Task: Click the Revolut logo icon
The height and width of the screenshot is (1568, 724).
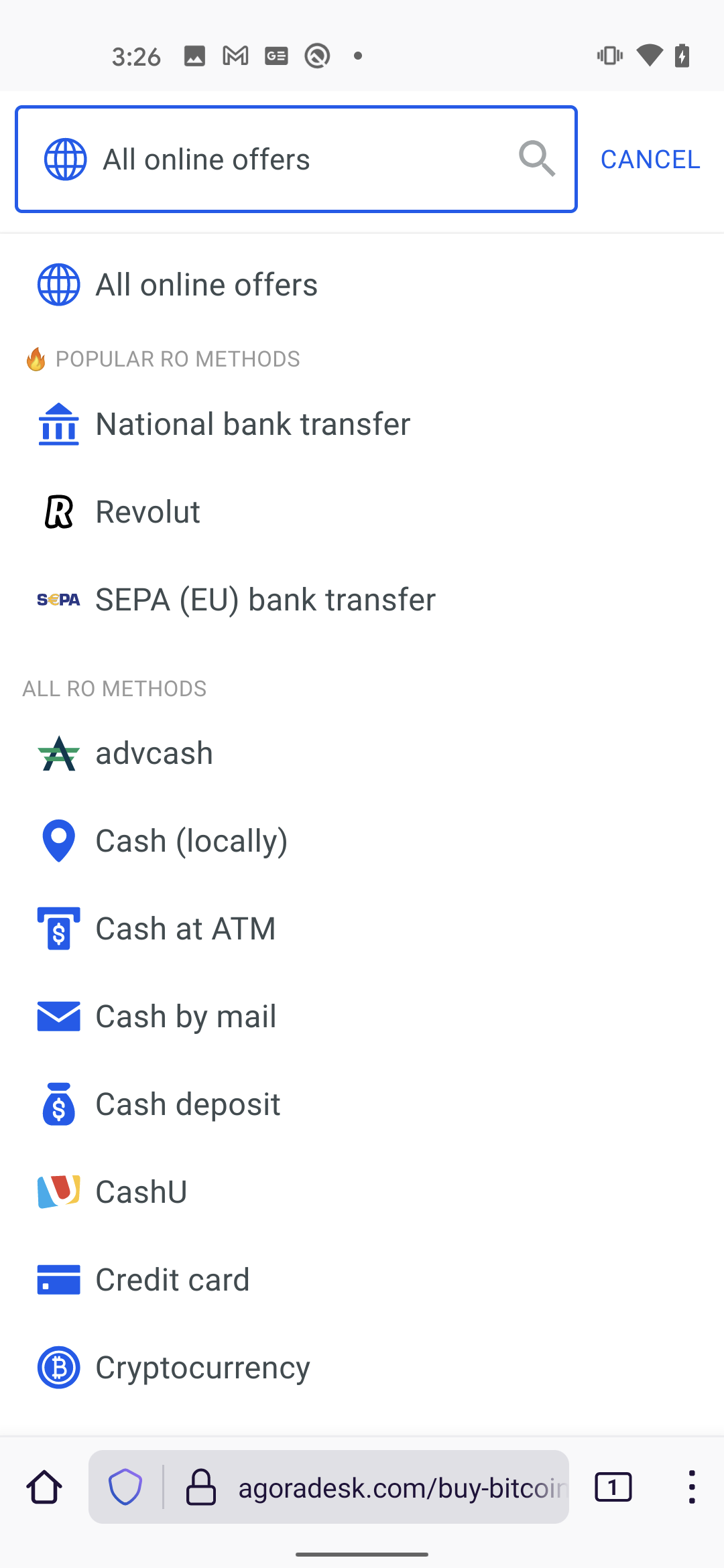Action: point(58,511)
